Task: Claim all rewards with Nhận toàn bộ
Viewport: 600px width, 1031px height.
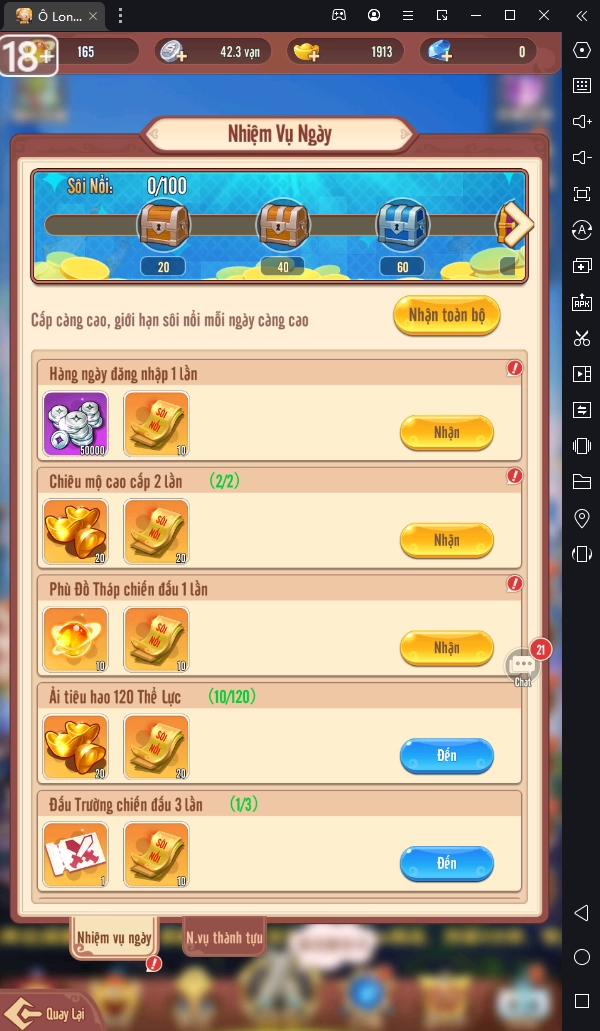Action: coord(446,315)
